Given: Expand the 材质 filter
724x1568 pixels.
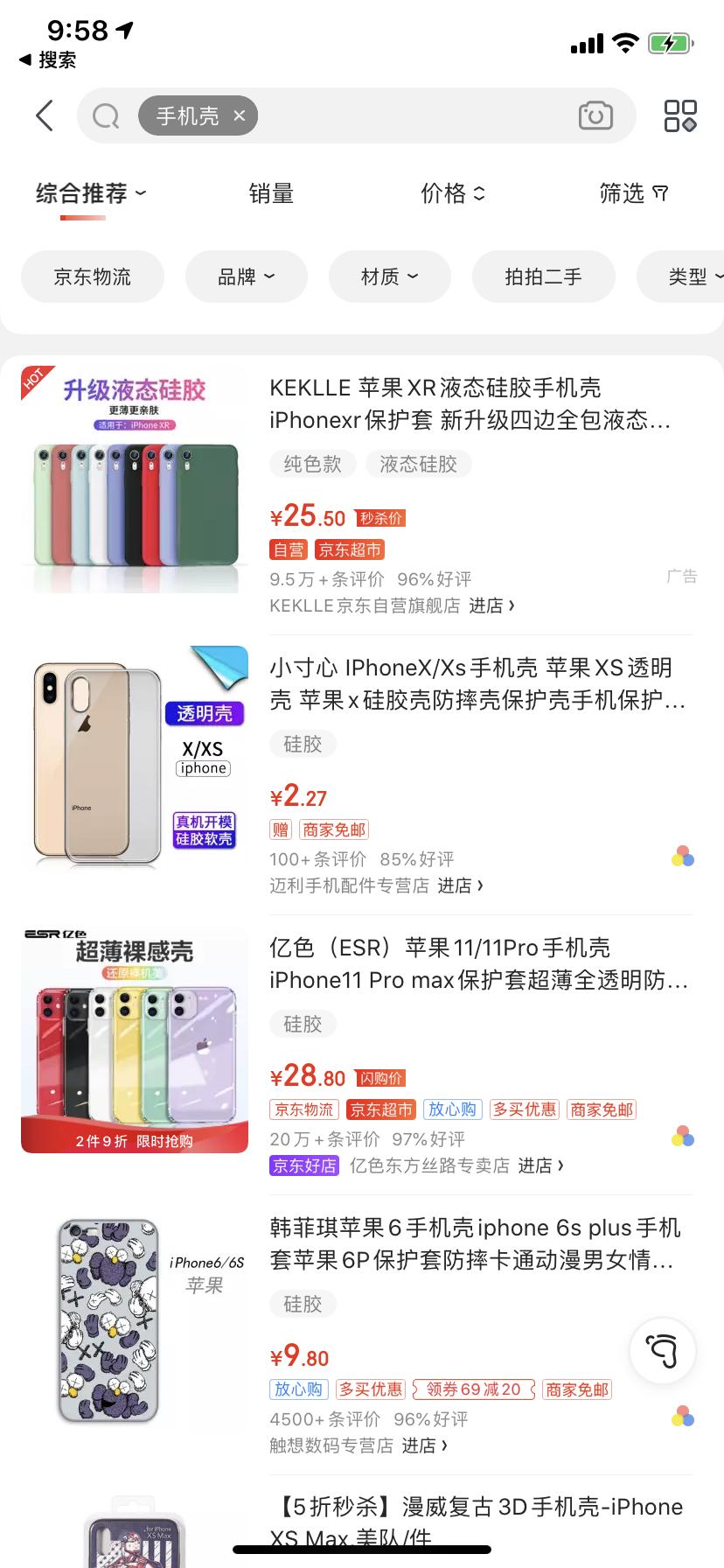Looking at the screenshot, I should (x=389, y=276).
